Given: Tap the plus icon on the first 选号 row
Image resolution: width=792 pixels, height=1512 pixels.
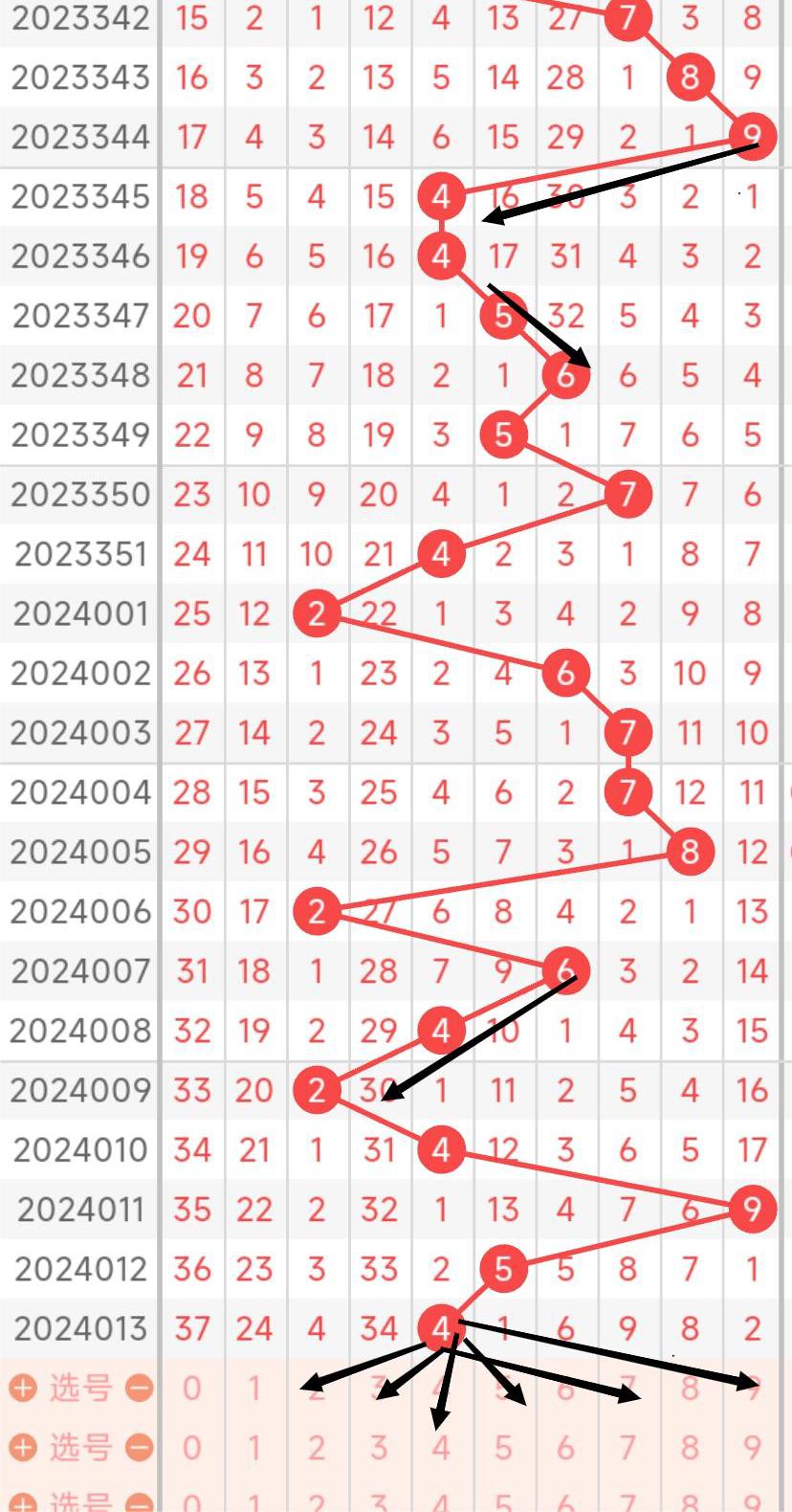Looking at the screenshot, I should [22, 1388].
